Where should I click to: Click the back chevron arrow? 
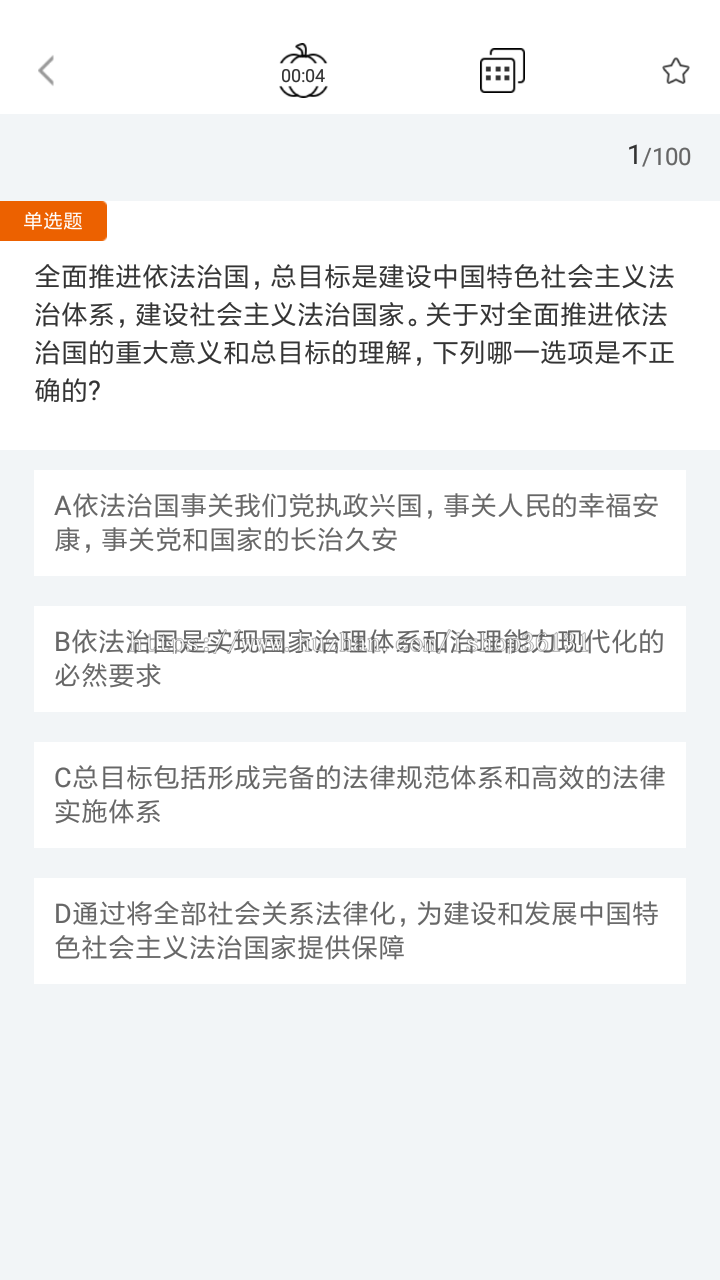45,70
